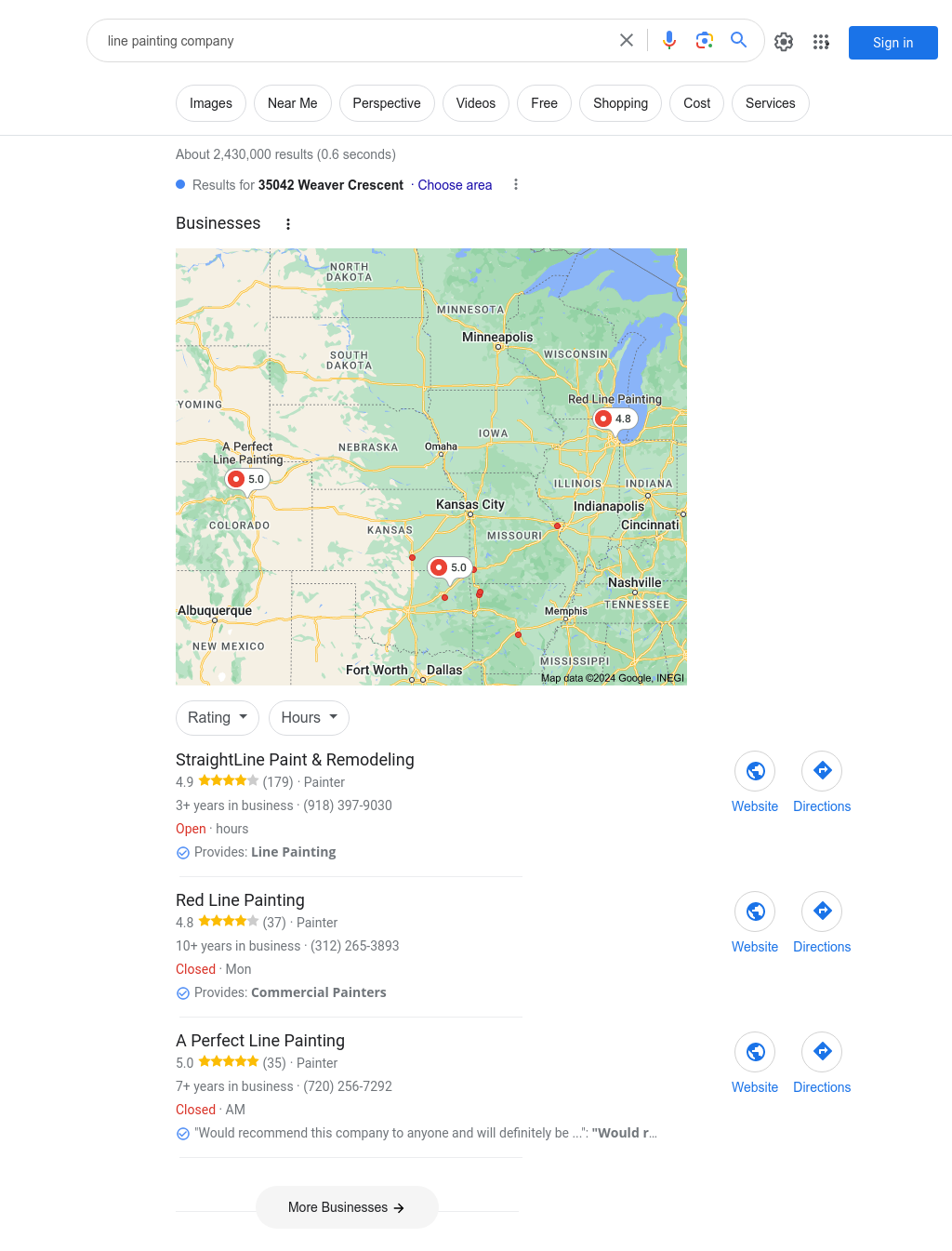This screenshot has height=1251, width=952.
Task: Sign in to Google account
Action: [x=892, y=43]
